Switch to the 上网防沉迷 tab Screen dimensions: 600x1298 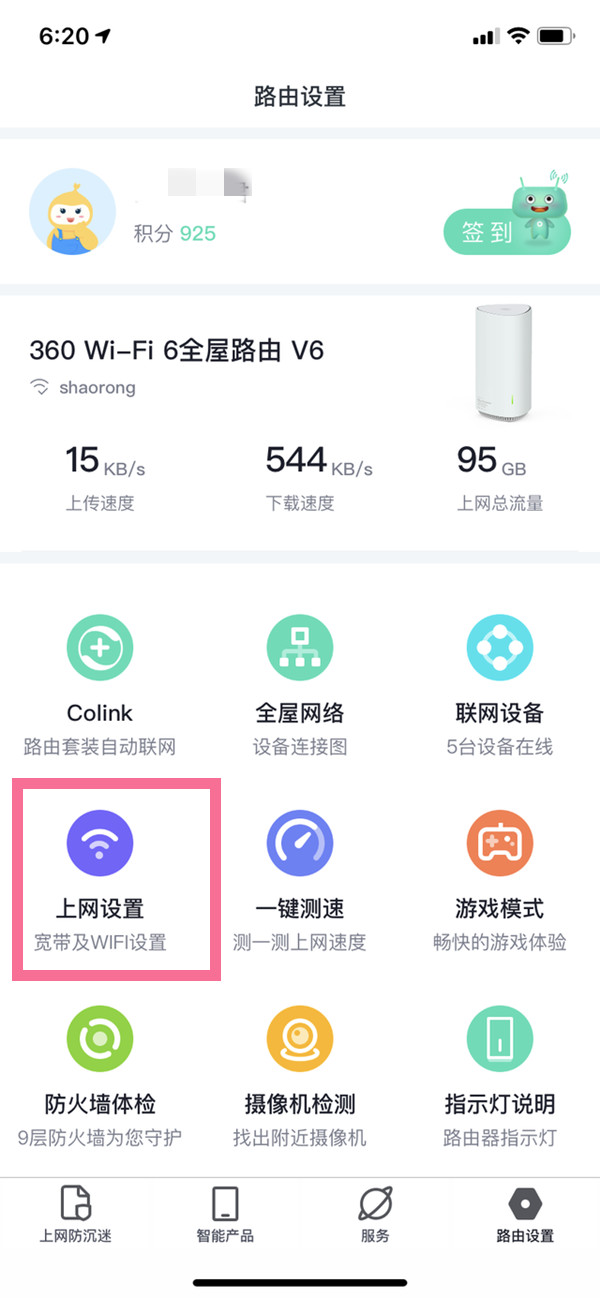coord(76,1214)
